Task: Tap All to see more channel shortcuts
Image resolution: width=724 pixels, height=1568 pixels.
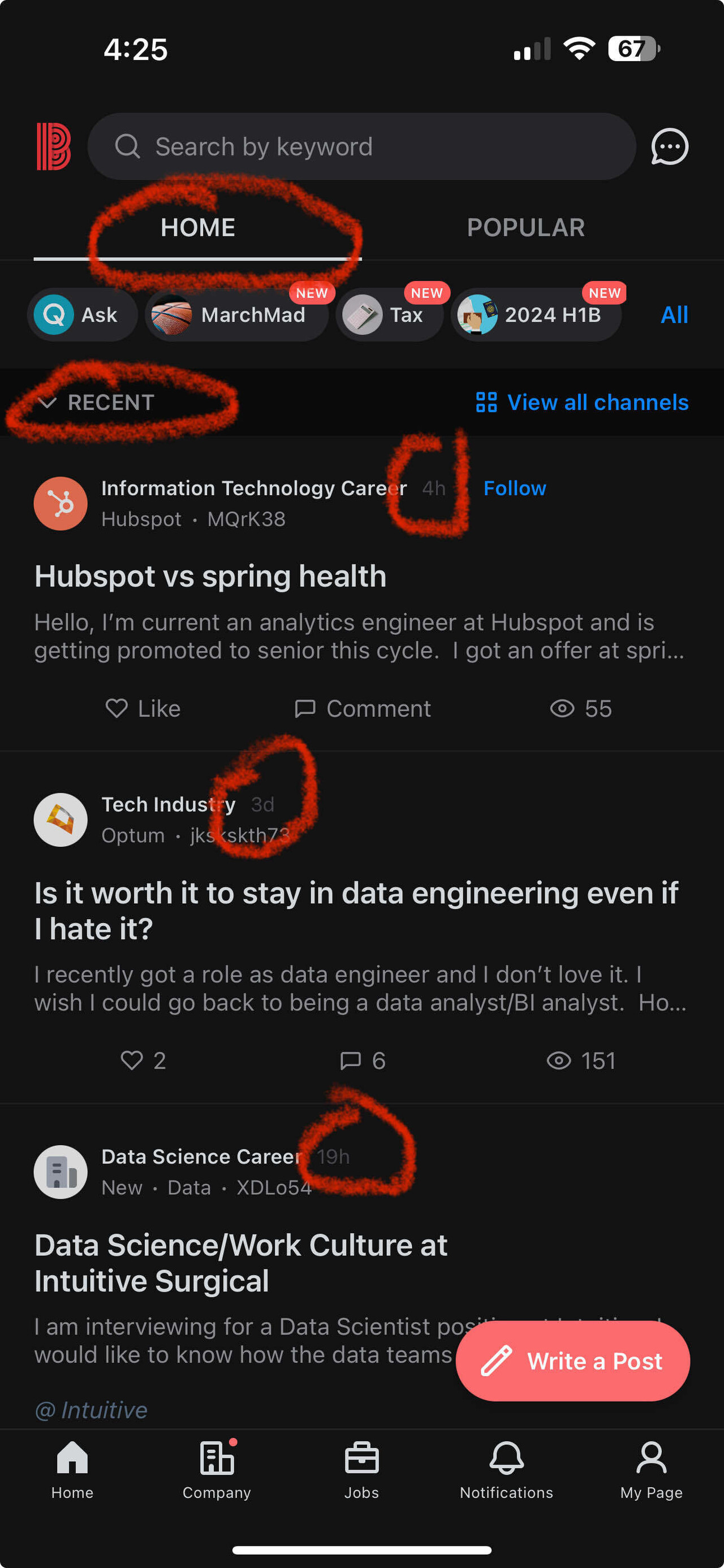Action: (x=674, y=315)
